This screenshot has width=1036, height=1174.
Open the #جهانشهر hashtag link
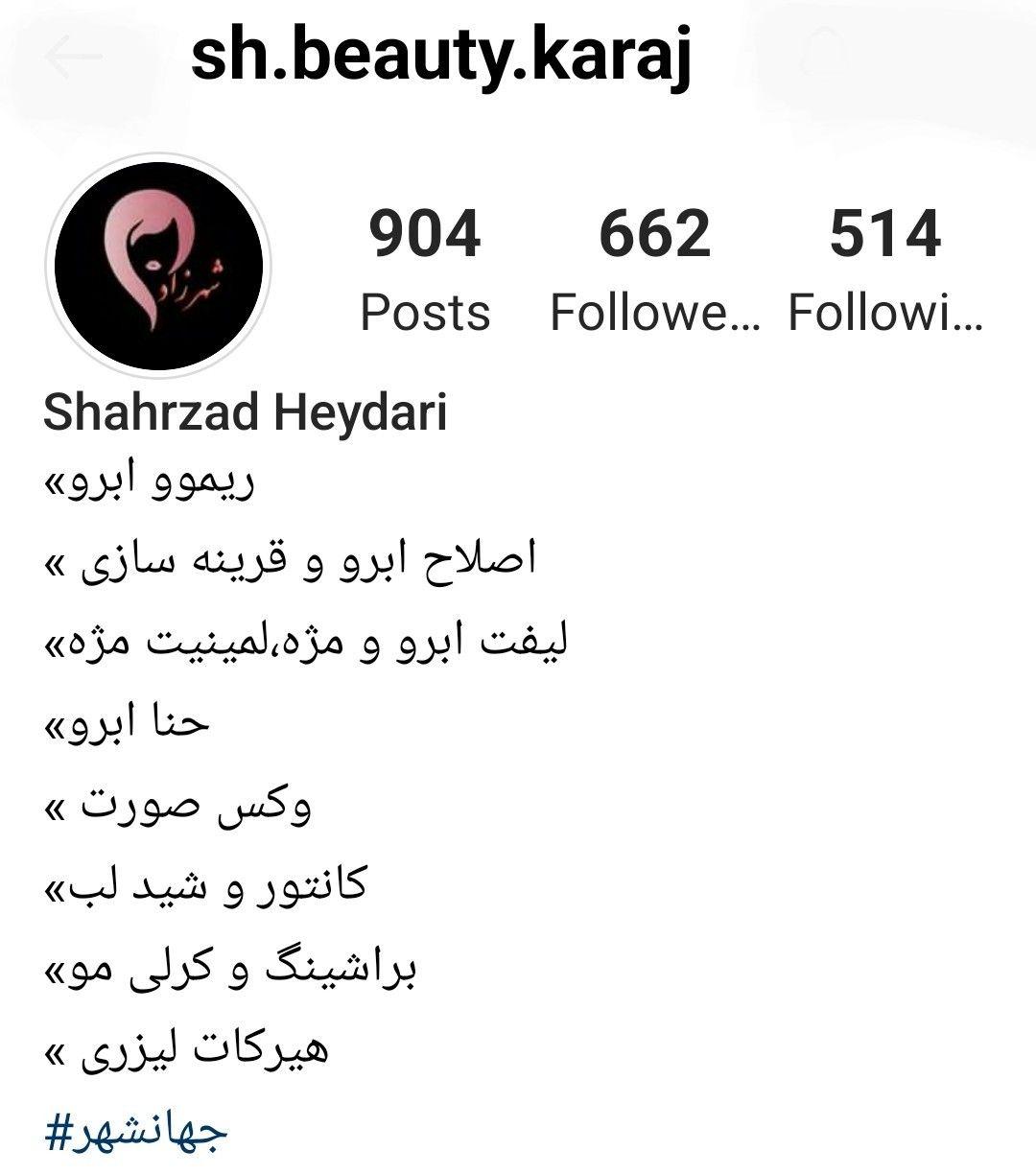pos(136,1134)
